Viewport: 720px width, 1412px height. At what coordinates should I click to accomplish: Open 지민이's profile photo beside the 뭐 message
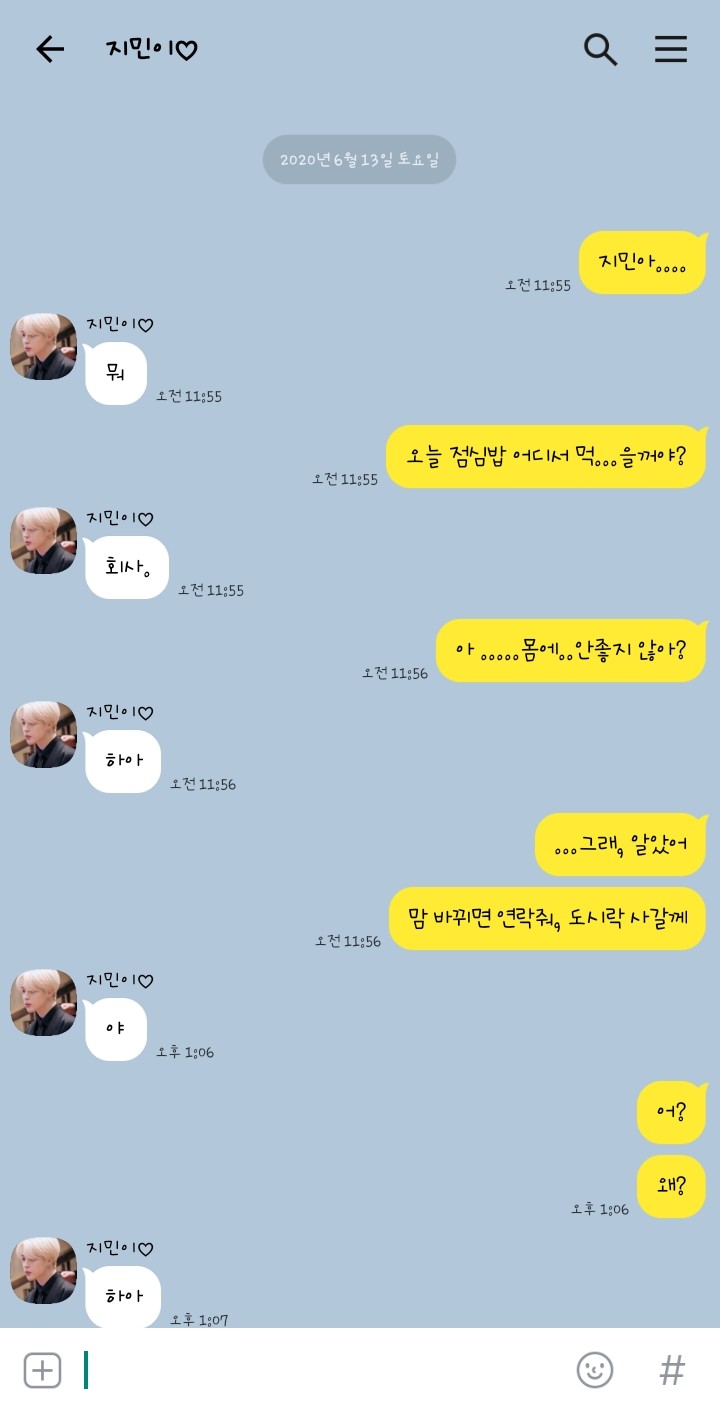pos(43,347)
